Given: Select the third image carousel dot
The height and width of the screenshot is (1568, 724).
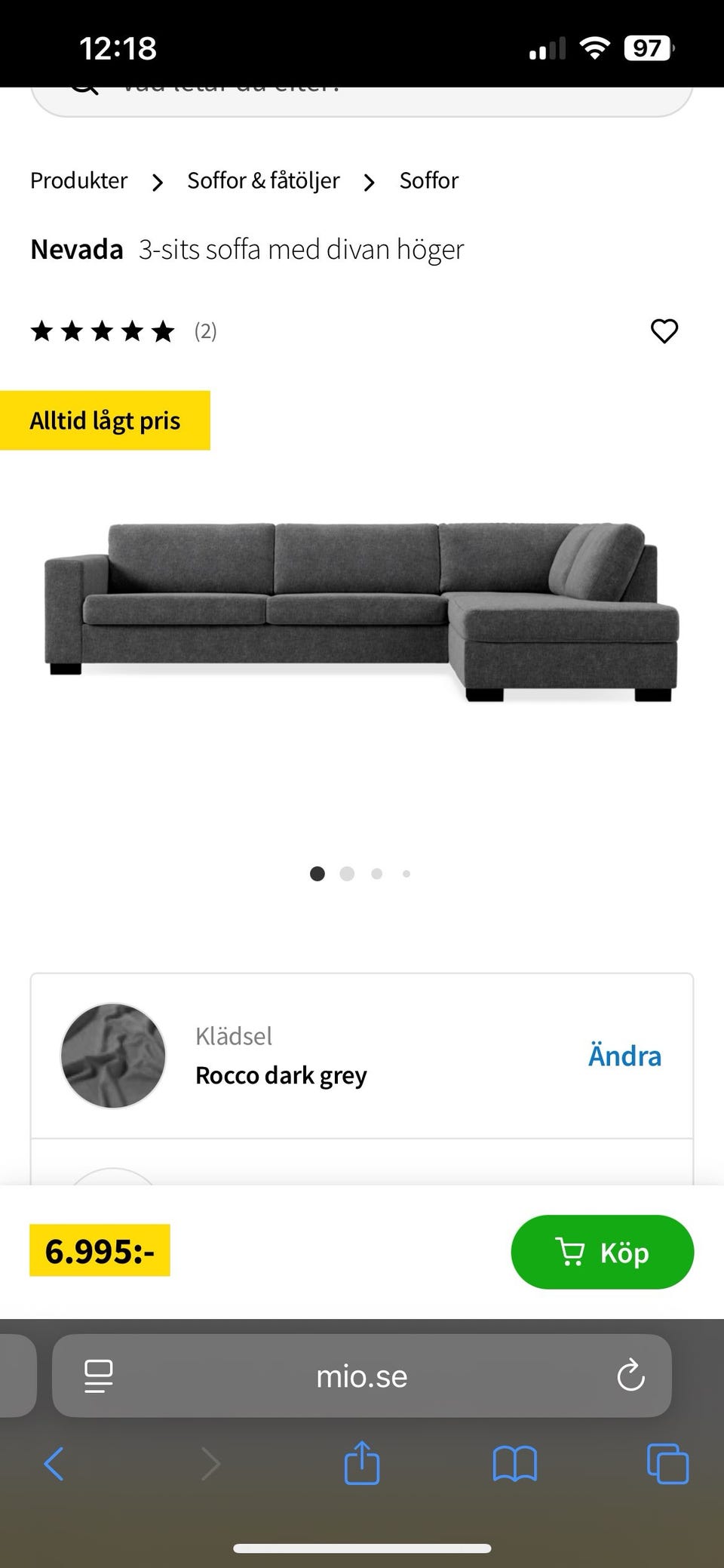Looking at the screenshot, I should point(376,874).
